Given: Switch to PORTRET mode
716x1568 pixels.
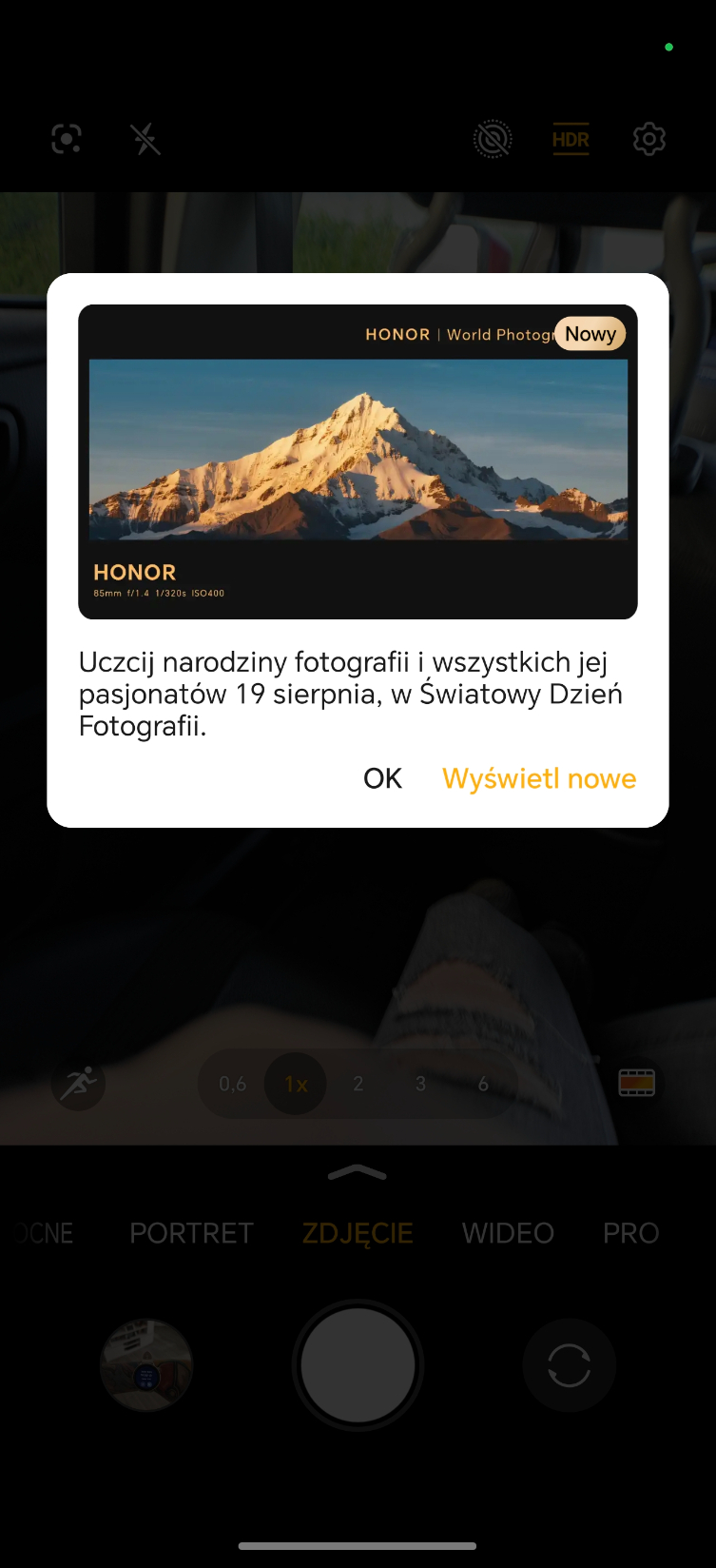Looking at the screenshot, I should 191,1233.
